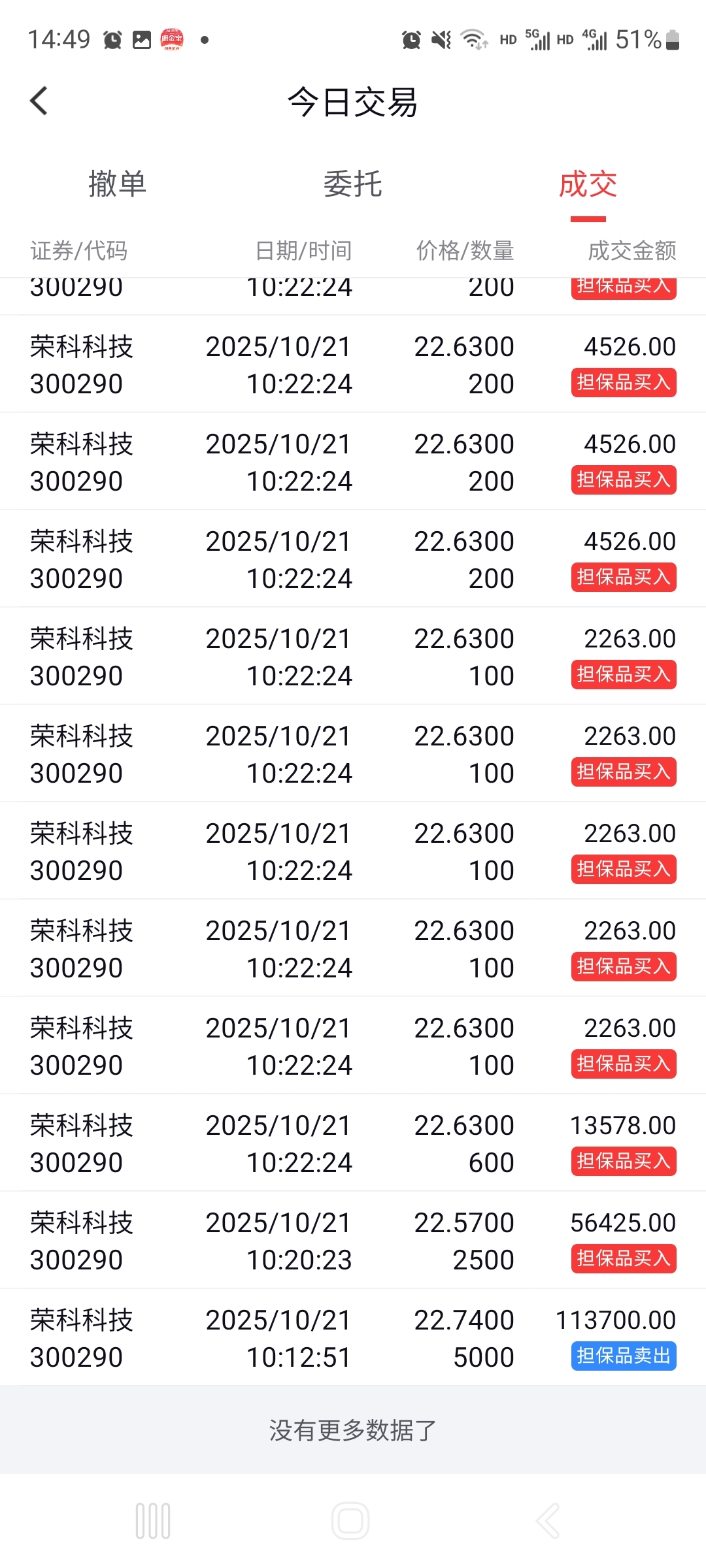This screenshot has width=706, height=1568.
Task: Open the system recent apps view
Action: [x=153, y=1521]
